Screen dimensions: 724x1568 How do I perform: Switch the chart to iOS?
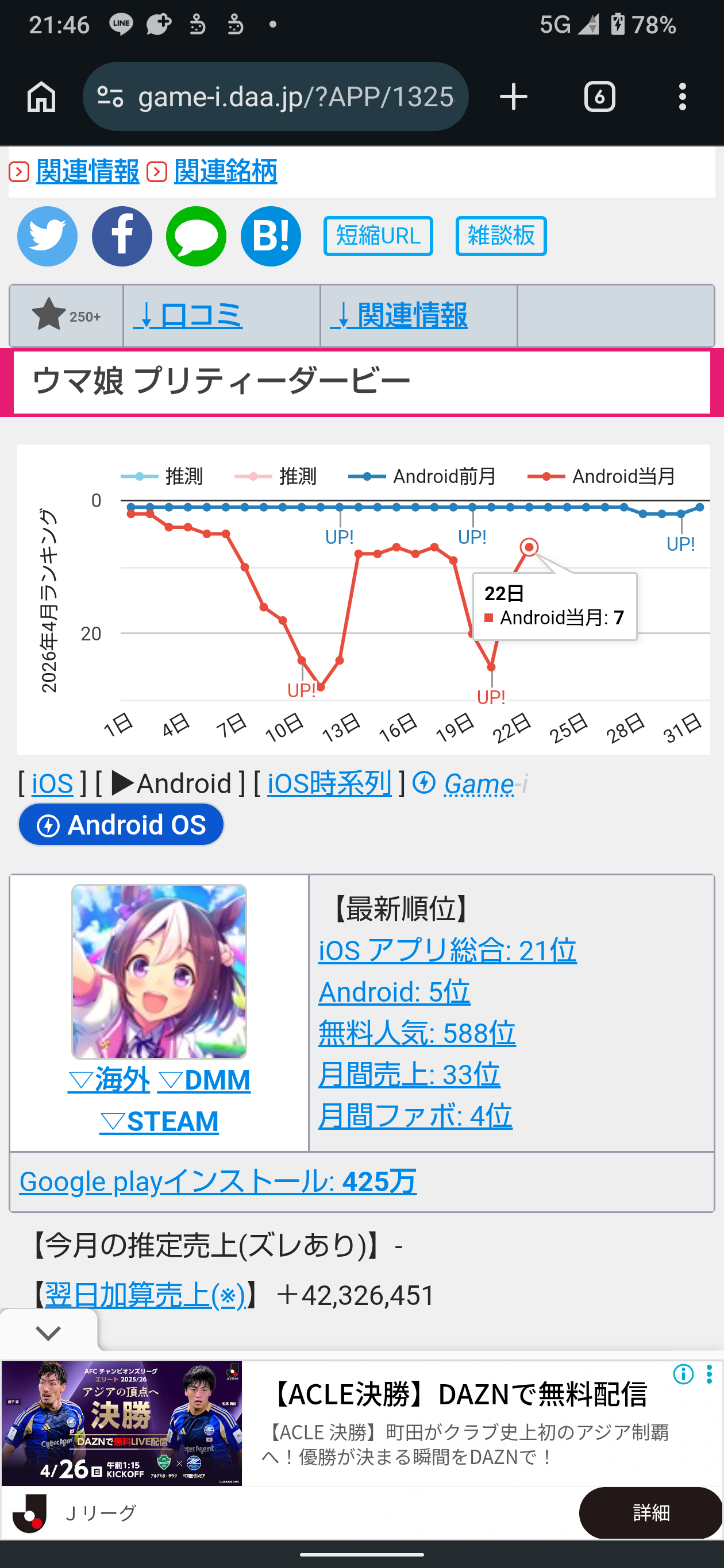coord(52,783)
